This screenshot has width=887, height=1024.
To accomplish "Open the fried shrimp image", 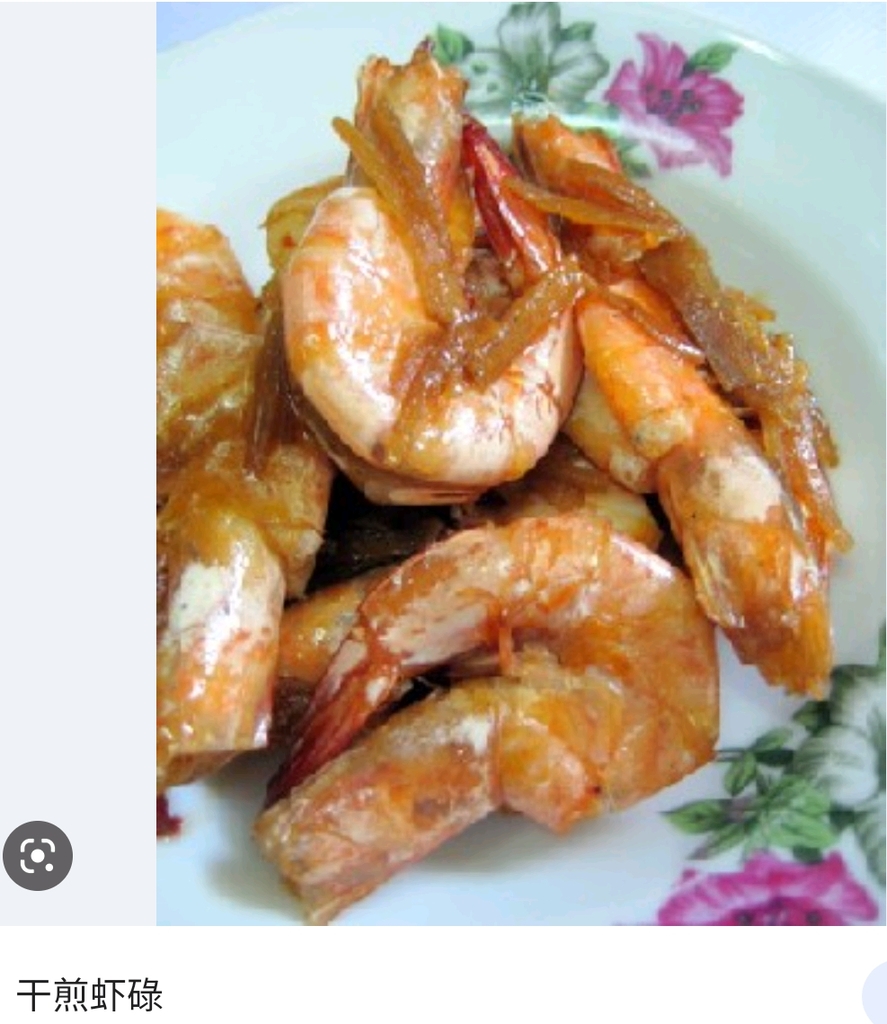I will click(520, 460).
